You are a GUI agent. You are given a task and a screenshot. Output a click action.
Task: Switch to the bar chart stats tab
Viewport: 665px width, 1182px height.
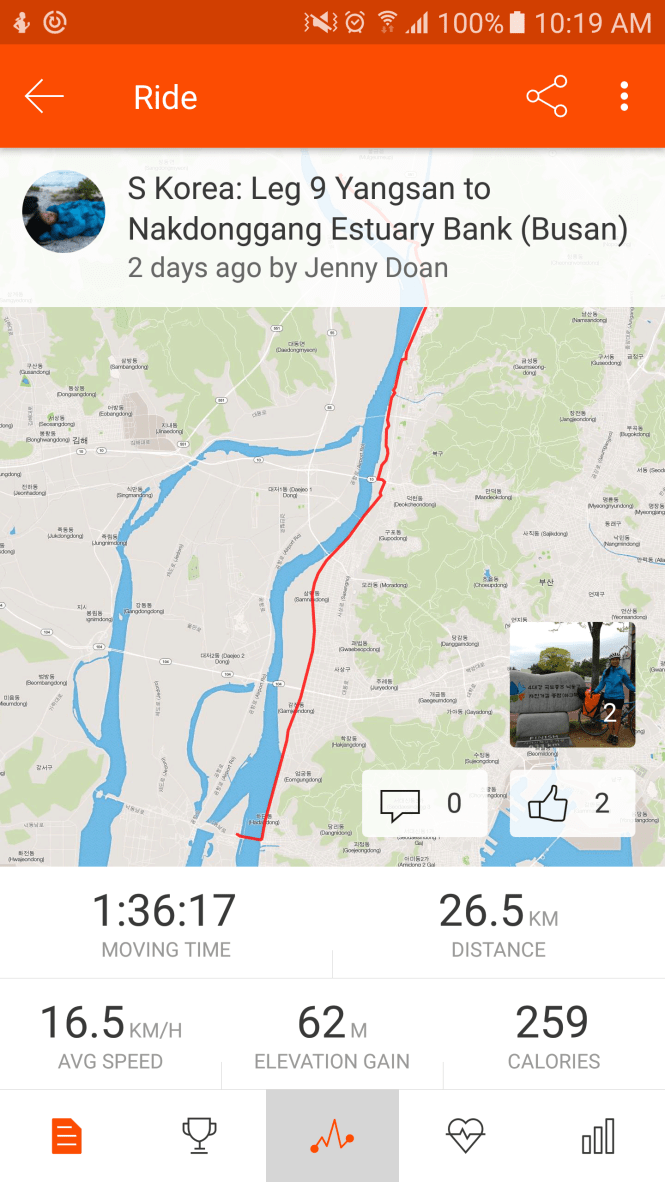[598, 1136]
